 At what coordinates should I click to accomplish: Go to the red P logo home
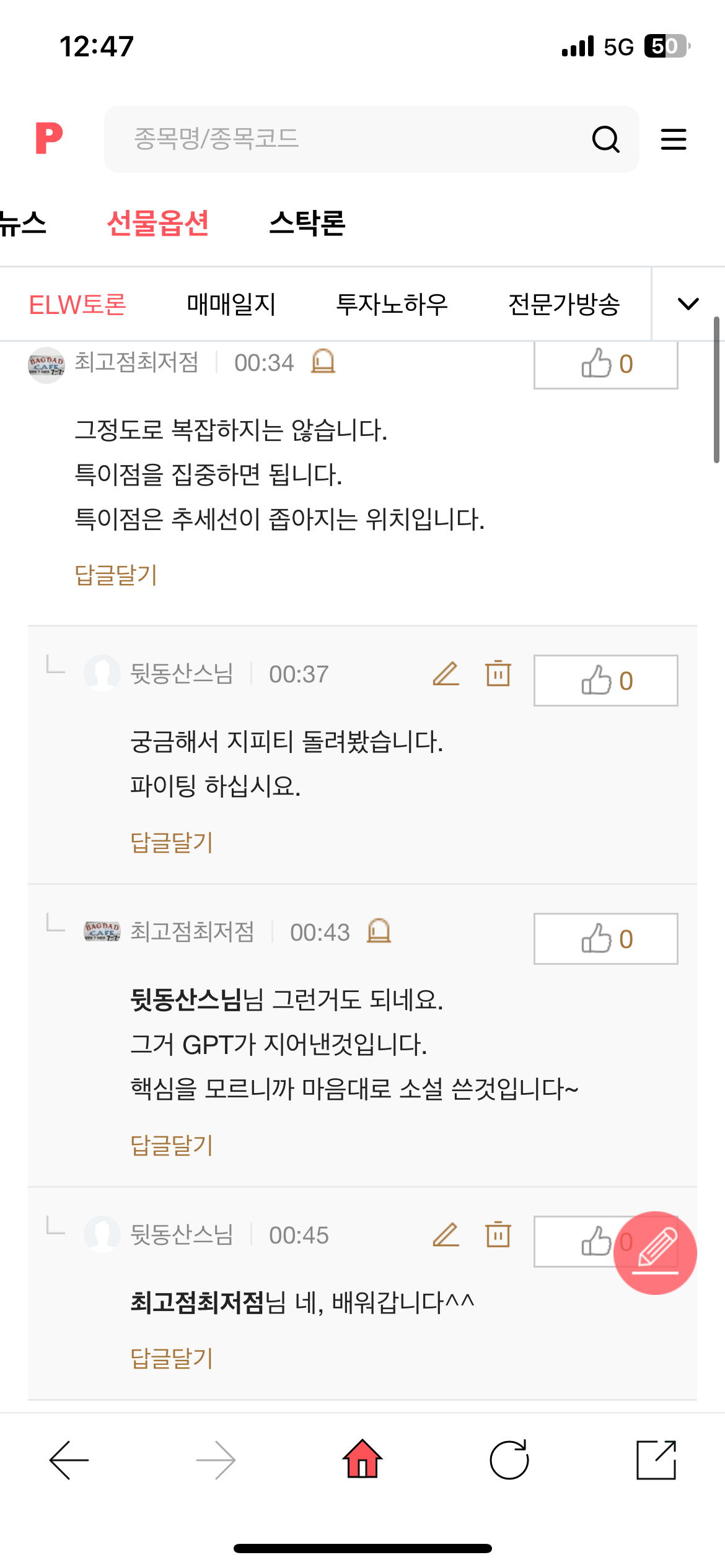click(x=49, y=138)
